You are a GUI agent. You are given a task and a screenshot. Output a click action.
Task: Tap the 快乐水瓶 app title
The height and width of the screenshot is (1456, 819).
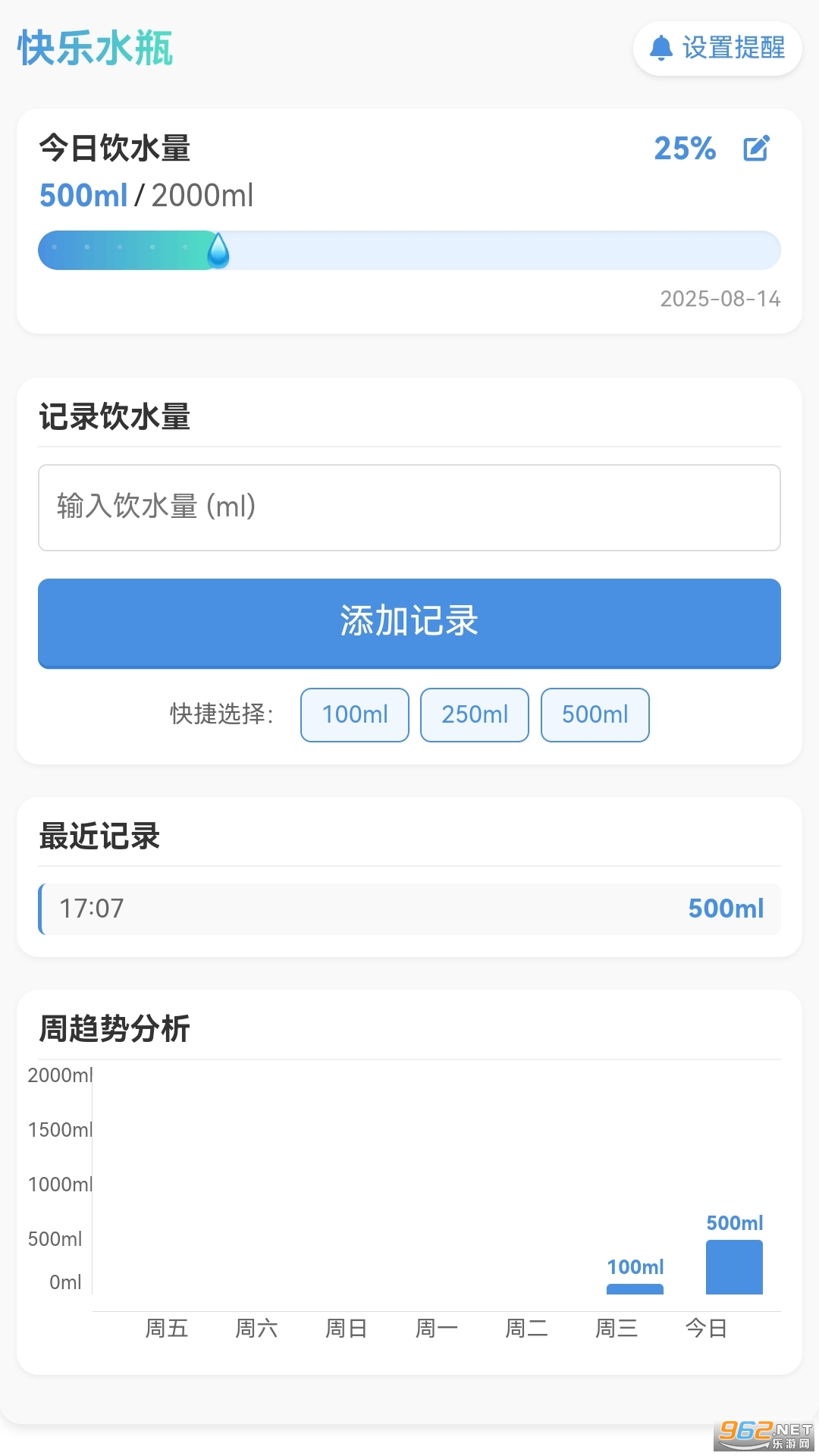point(95,48)
